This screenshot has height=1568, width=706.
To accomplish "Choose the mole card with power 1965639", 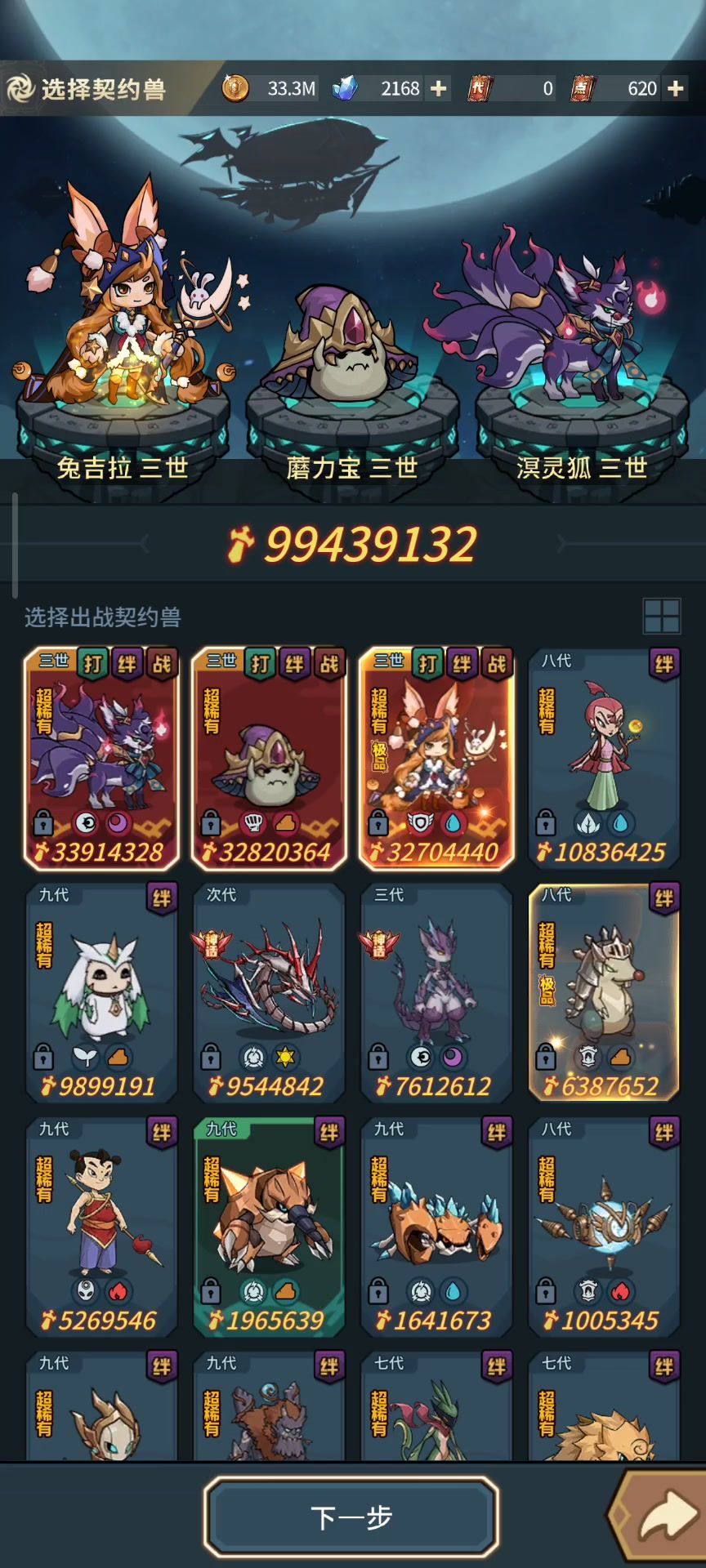I will pyautogui.click(x=269, y=1226).
